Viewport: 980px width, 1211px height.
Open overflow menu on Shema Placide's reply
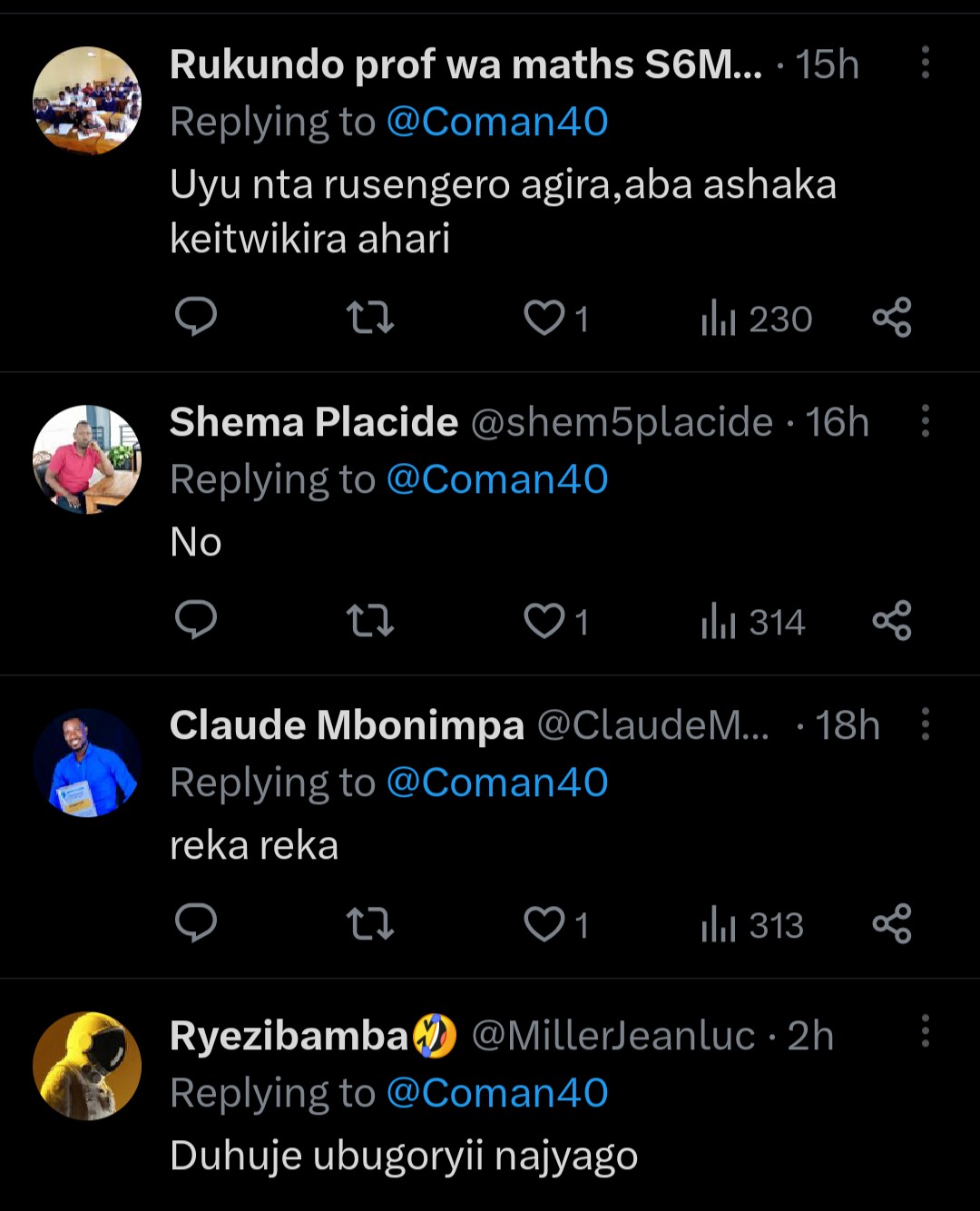point(925,420)
